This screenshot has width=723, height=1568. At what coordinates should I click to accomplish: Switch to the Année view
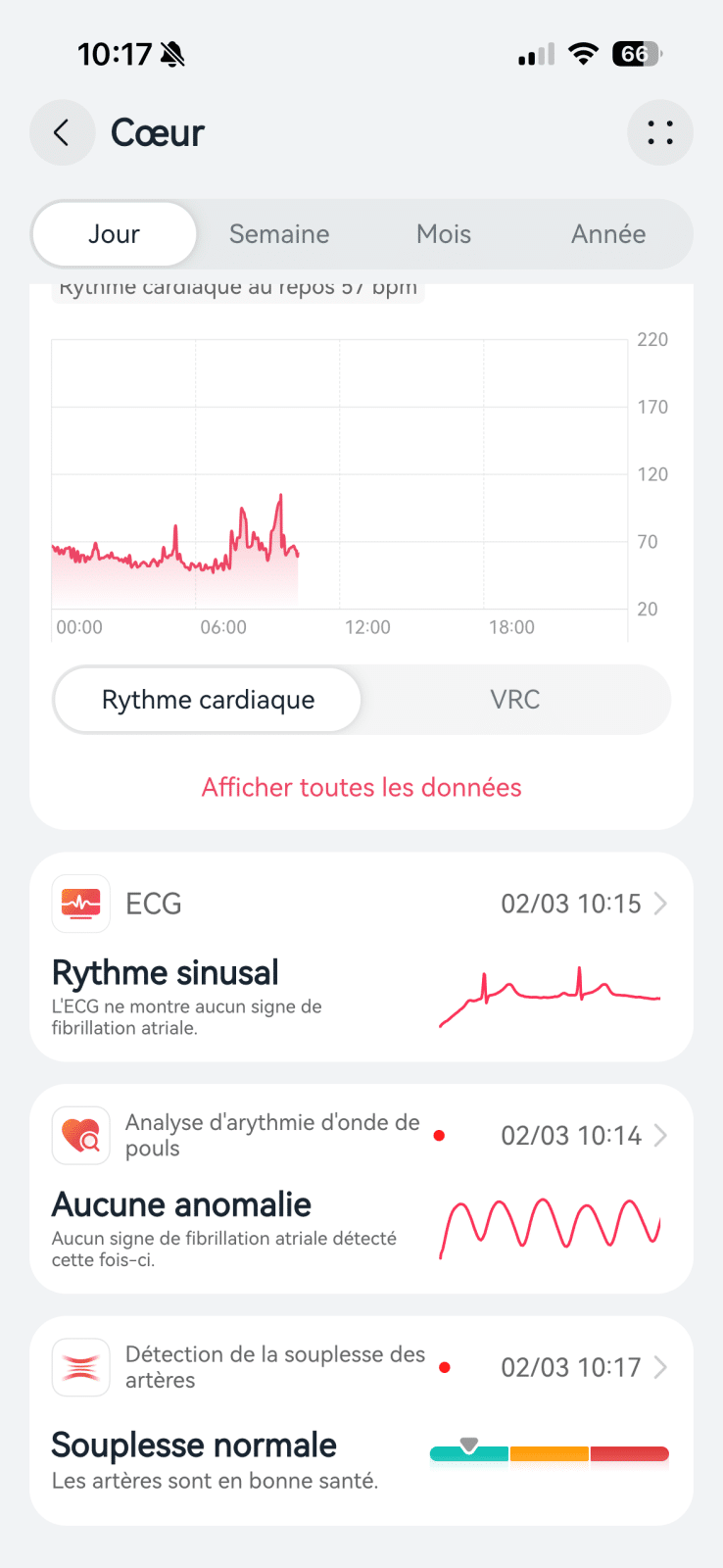point(608,234)
